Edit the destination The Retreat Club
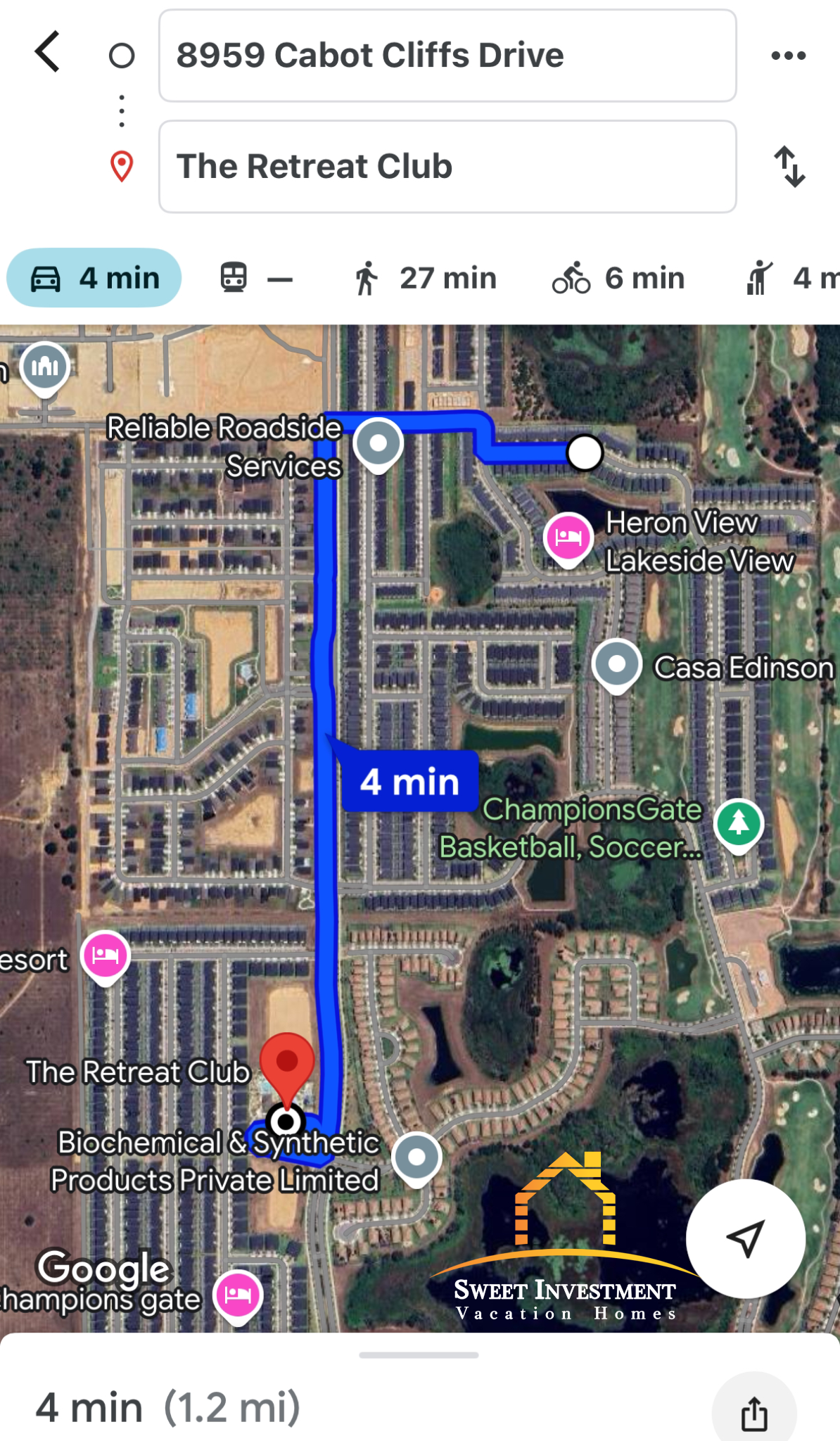 coord(447,167)
